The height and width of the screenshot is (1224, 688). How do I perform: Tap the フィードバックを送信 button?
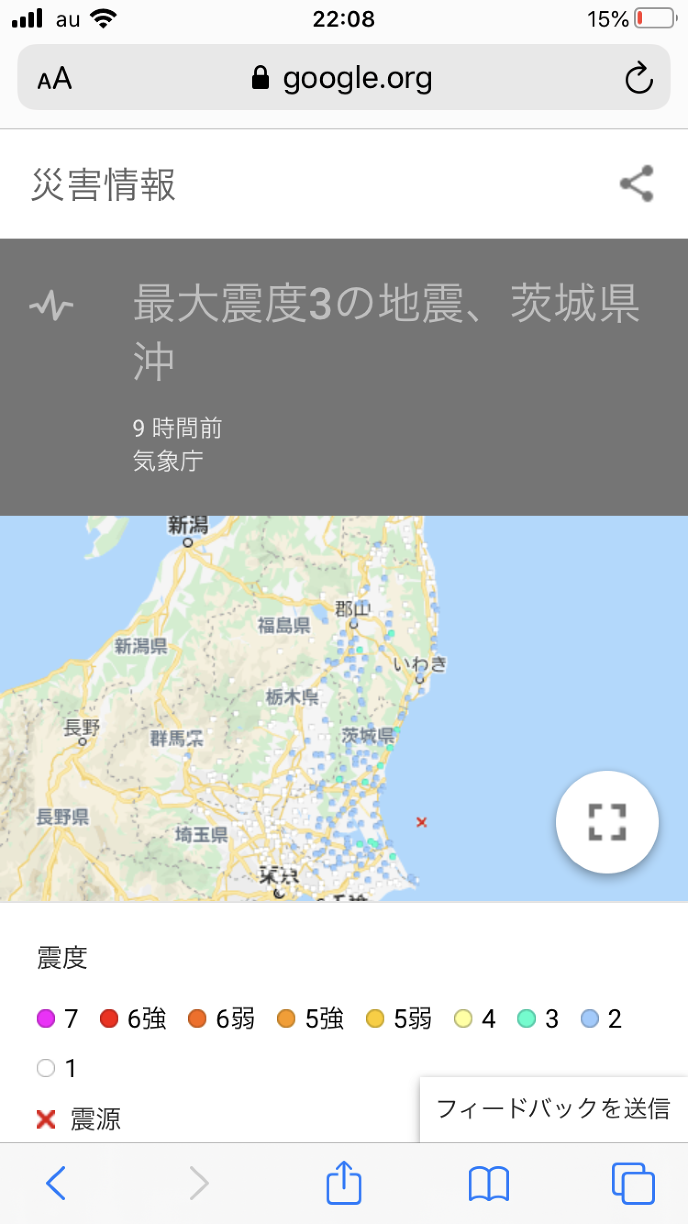[x=553, y=1108]
